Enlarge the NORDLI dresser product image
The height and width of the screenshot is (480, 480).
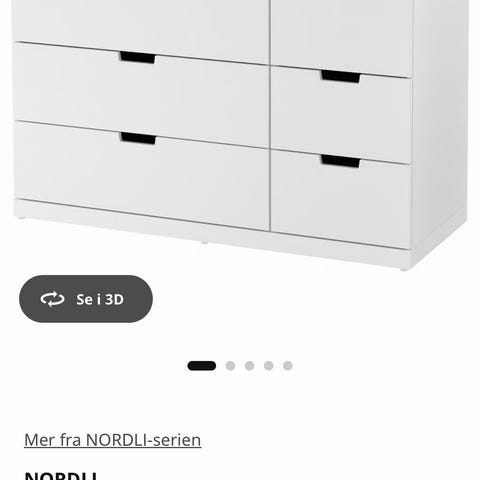tap(240, 133)
